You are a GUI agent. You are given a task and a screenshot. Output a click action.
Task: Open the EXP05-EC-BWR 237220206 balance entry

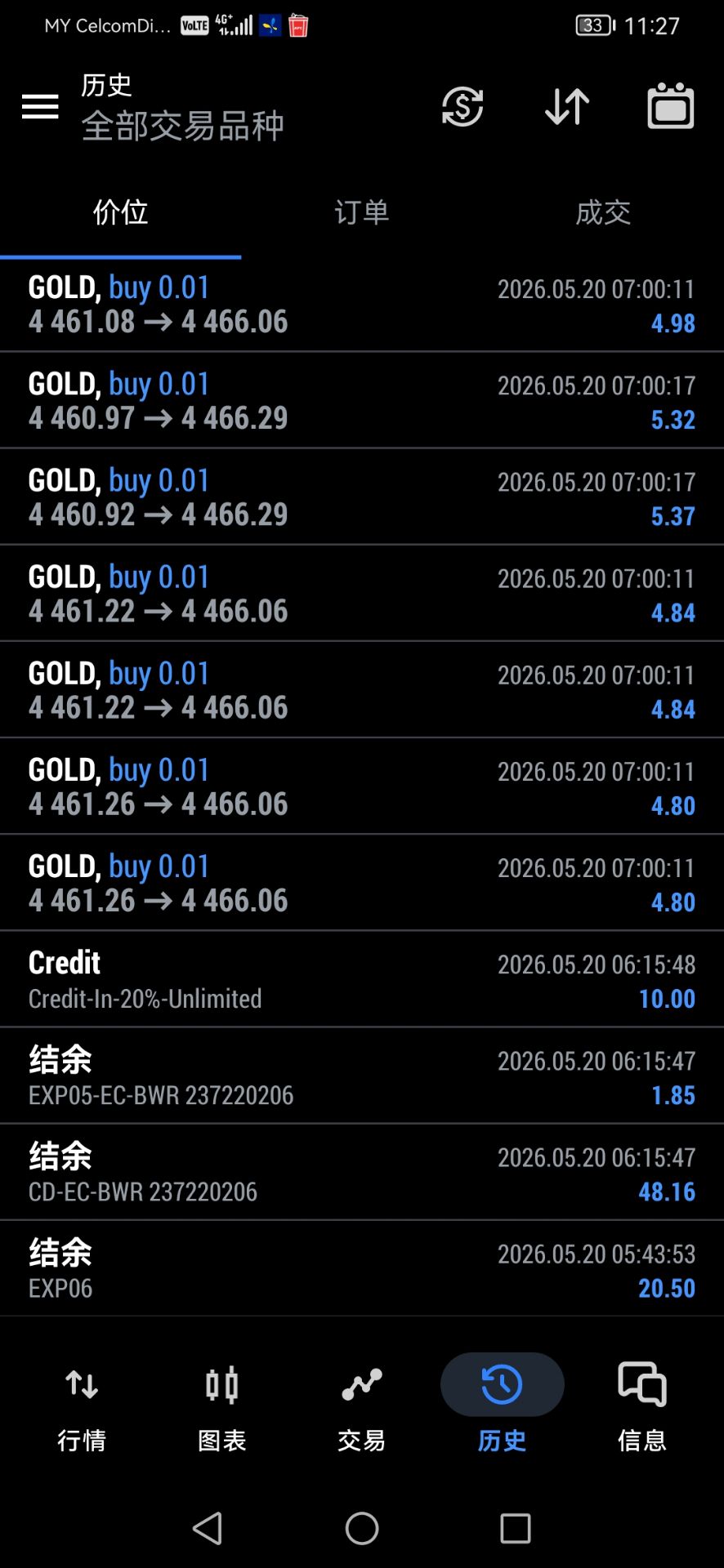(362, 1076)
